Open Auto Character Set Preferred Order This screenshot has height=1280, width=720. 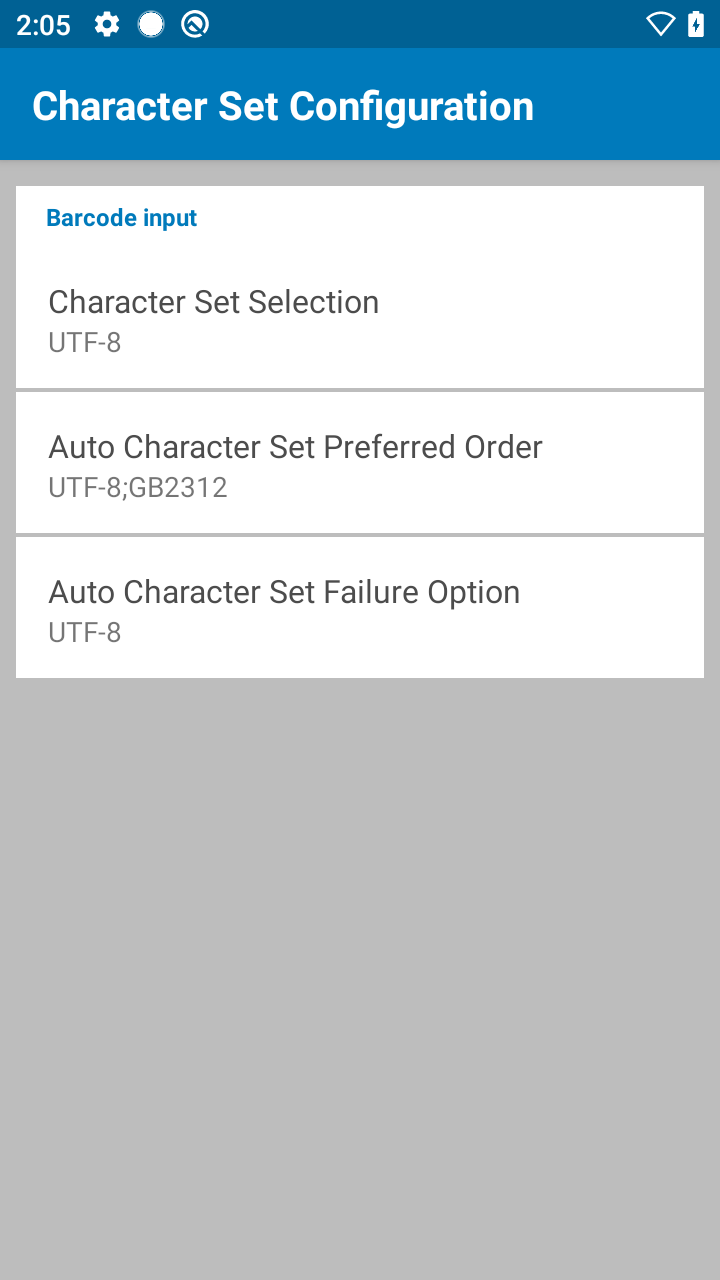coord(360,464)
